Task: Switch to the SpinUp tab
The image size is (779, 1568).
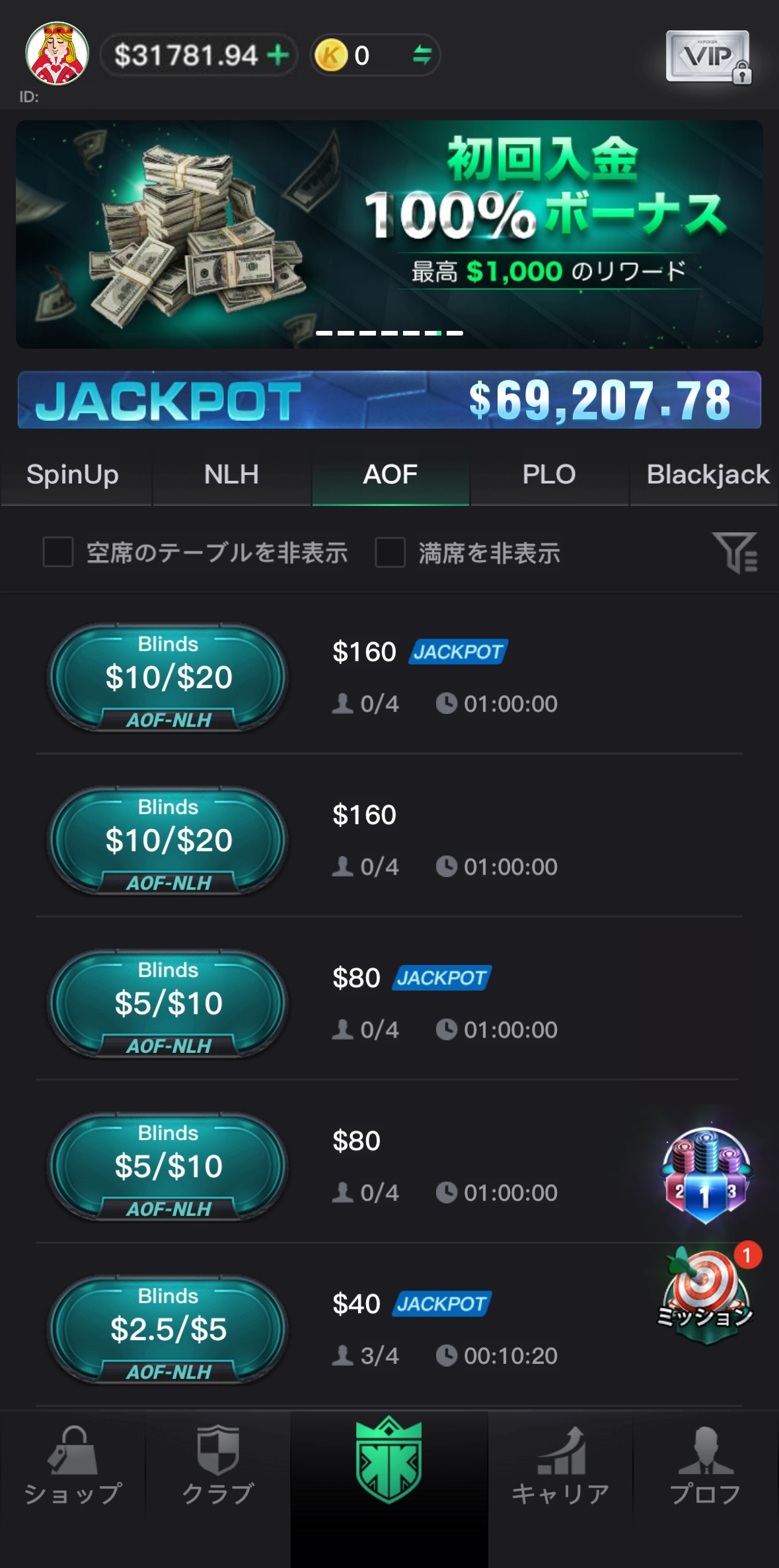Action: click(x=73, y=474)
